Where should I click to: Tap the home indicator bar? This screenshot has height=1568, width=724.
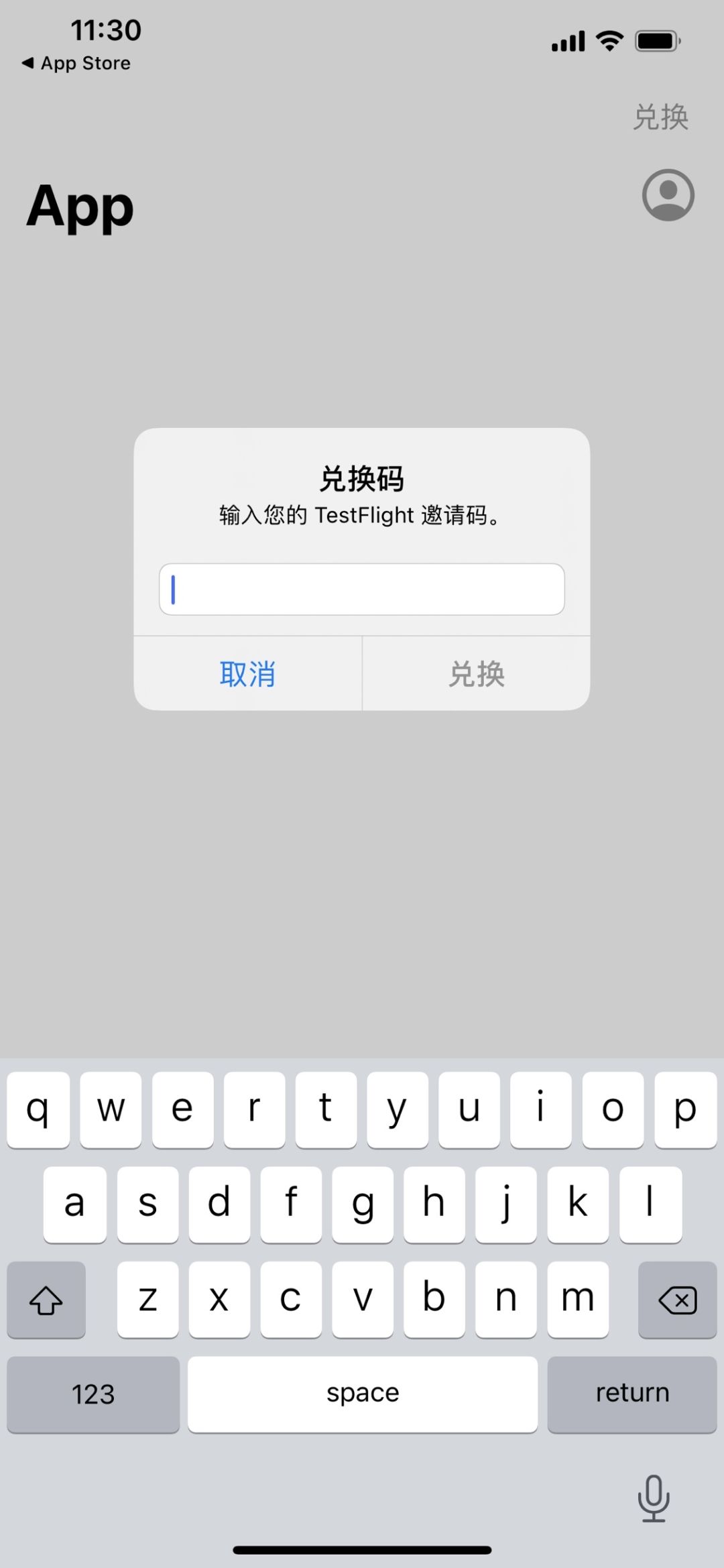362,1550
